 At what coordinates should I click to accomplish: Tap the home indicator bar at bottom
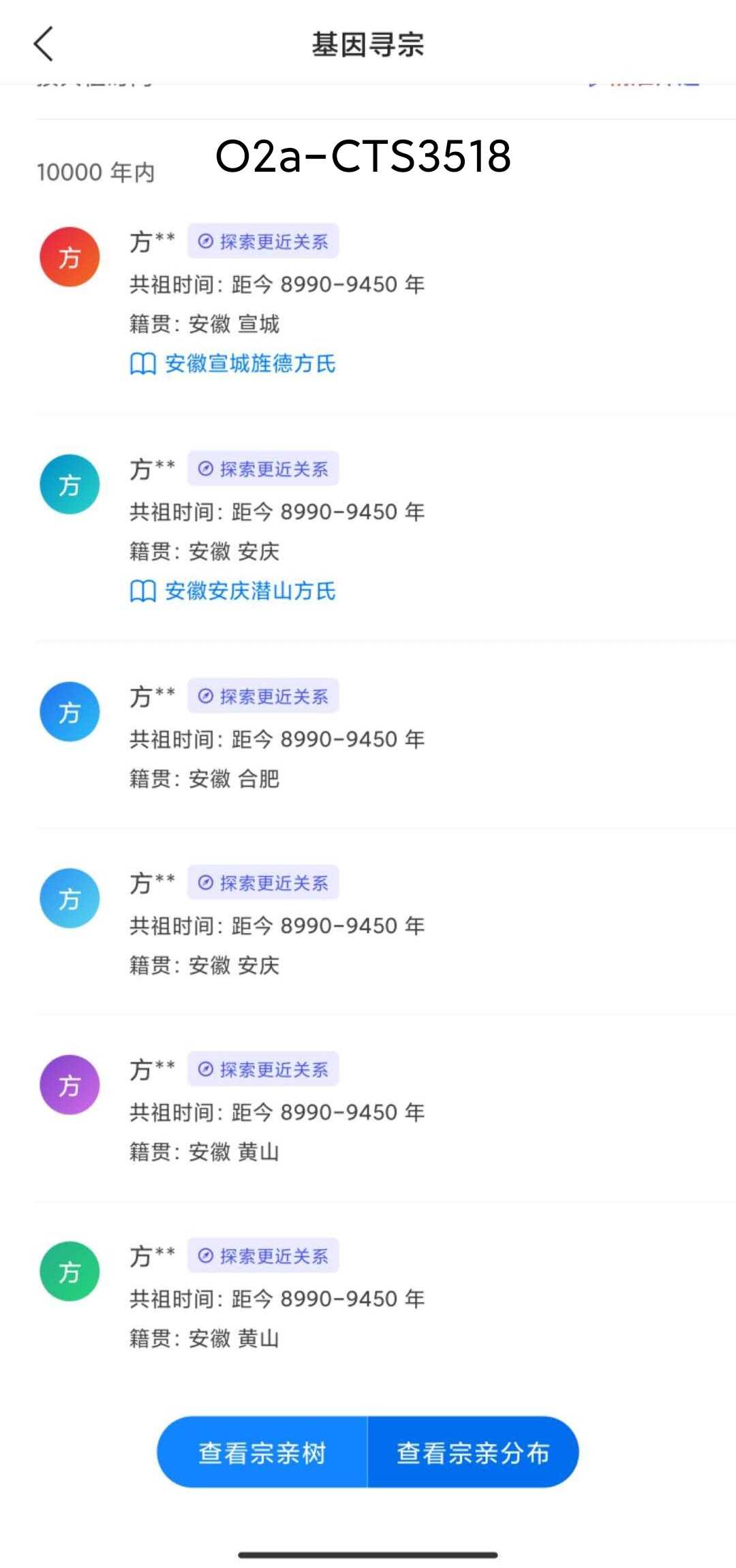point(368,1555)
